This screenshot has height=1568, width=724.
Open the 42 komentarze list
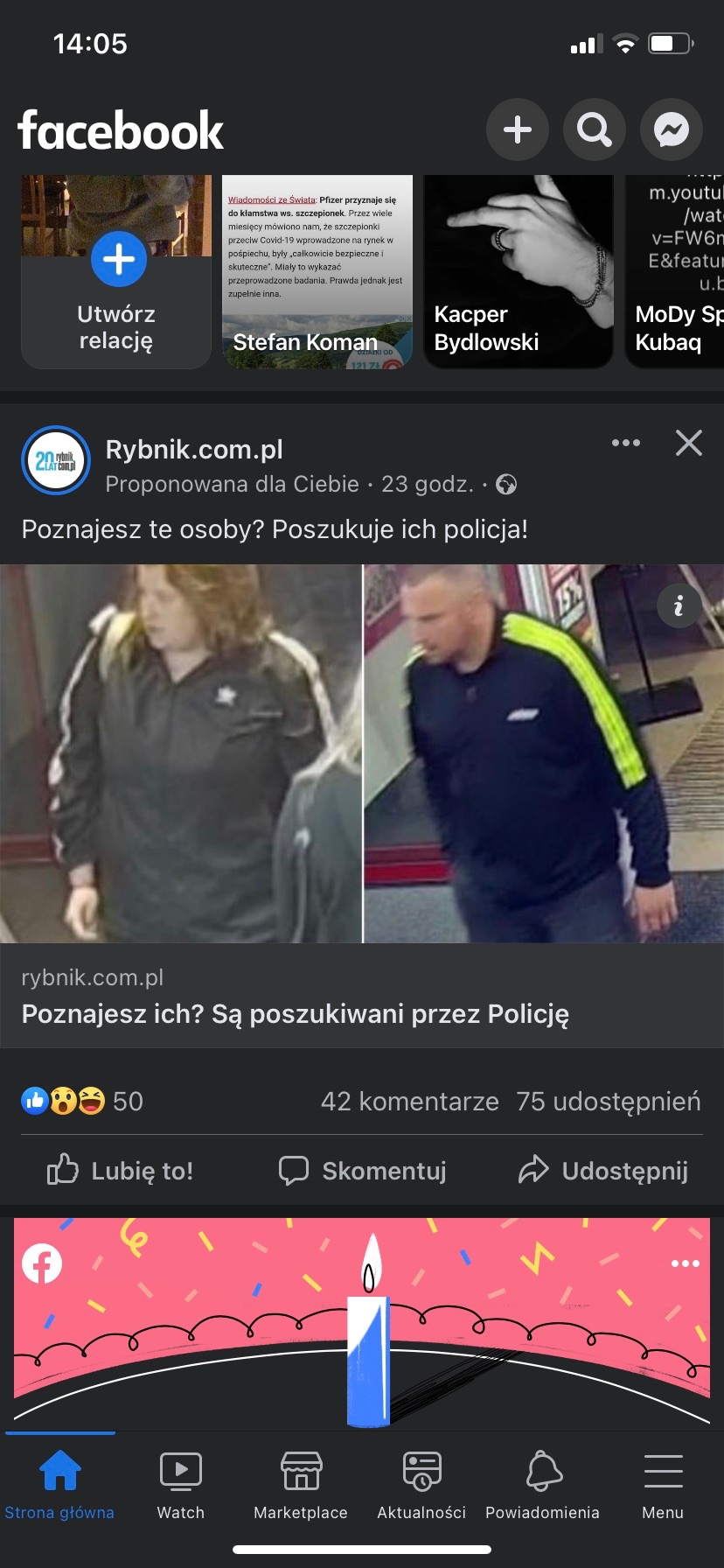pyautogui.click(x=409, y=1101)
